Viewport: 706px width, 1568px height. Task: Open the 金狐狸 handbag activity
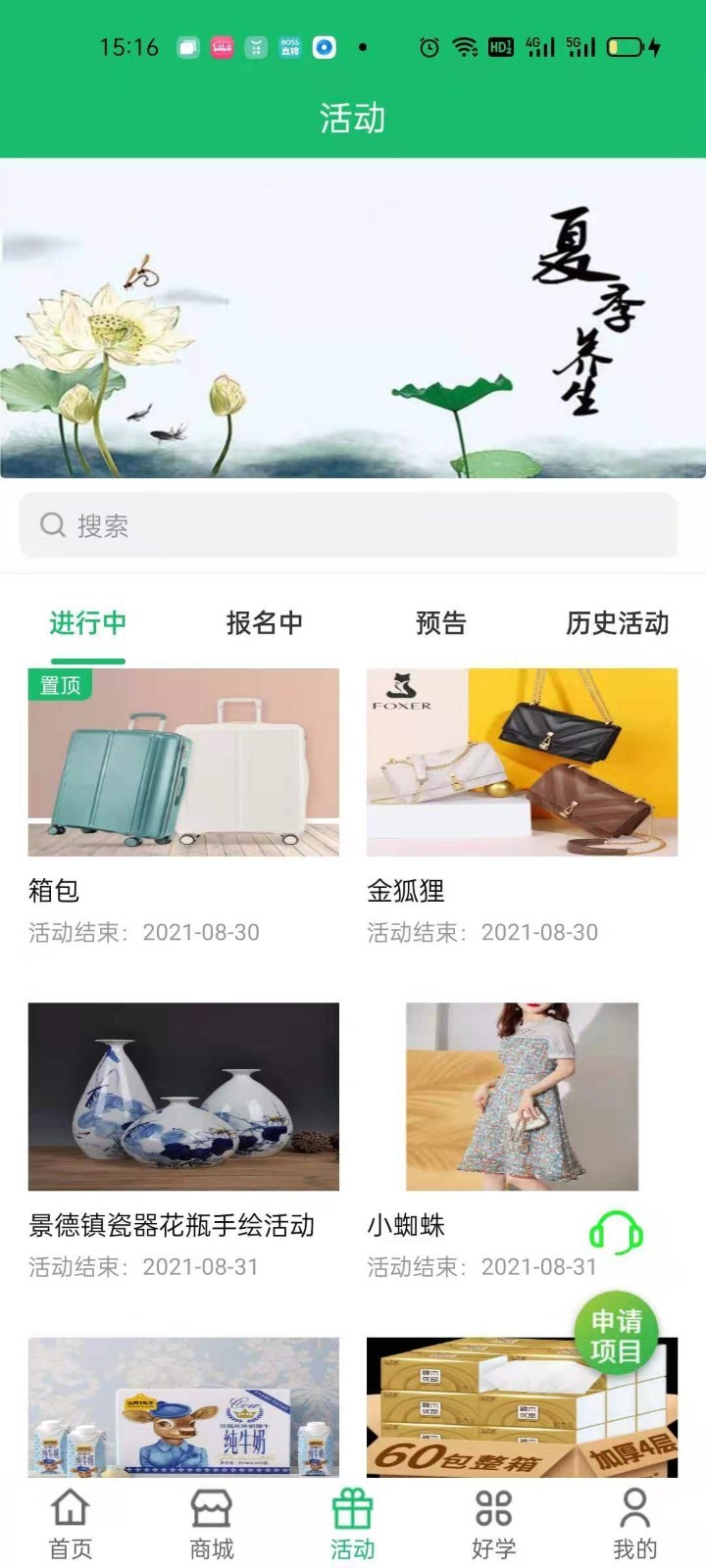(521, 764)
